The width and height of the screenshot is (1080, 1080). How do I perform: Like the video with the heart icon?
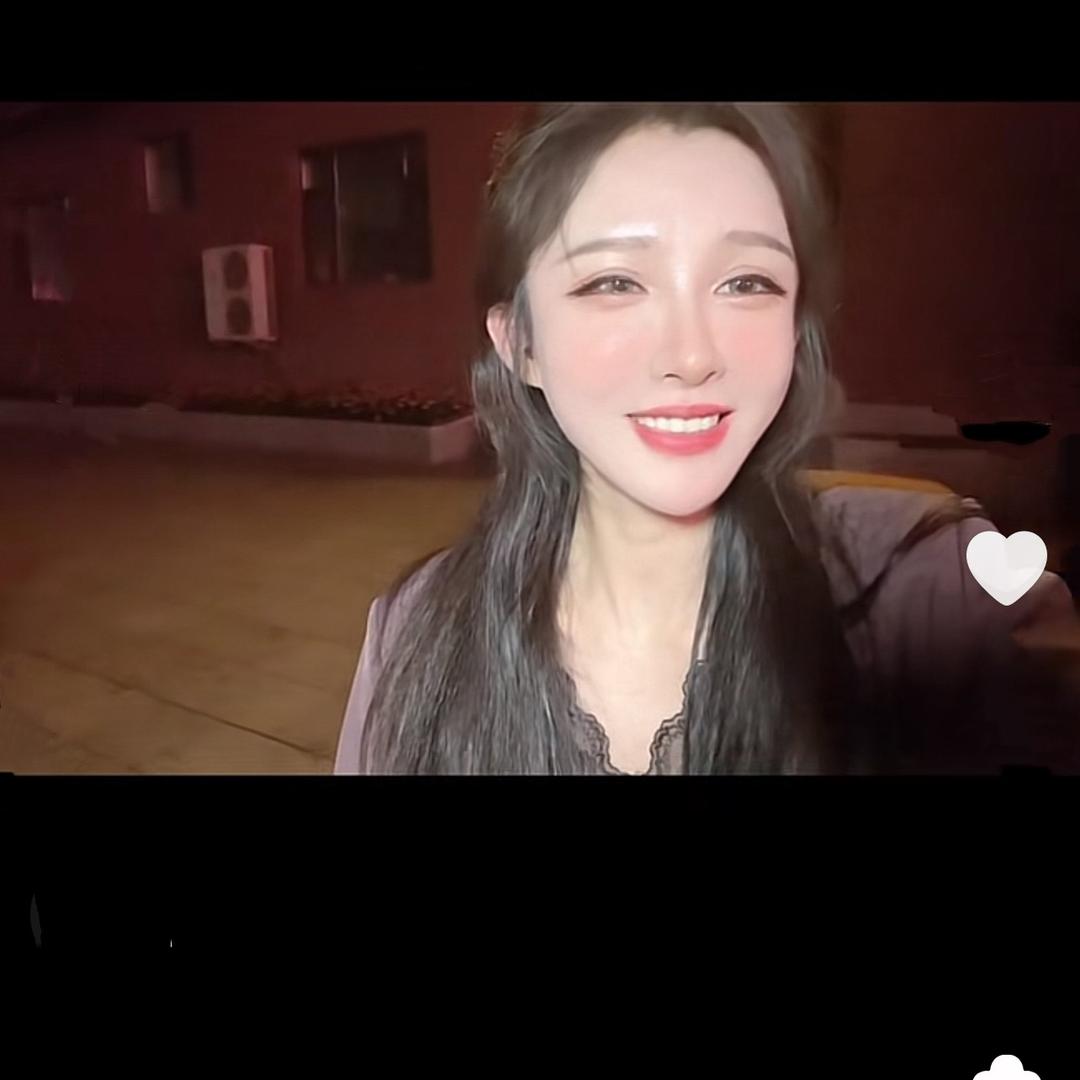(x=1006, y=566)
